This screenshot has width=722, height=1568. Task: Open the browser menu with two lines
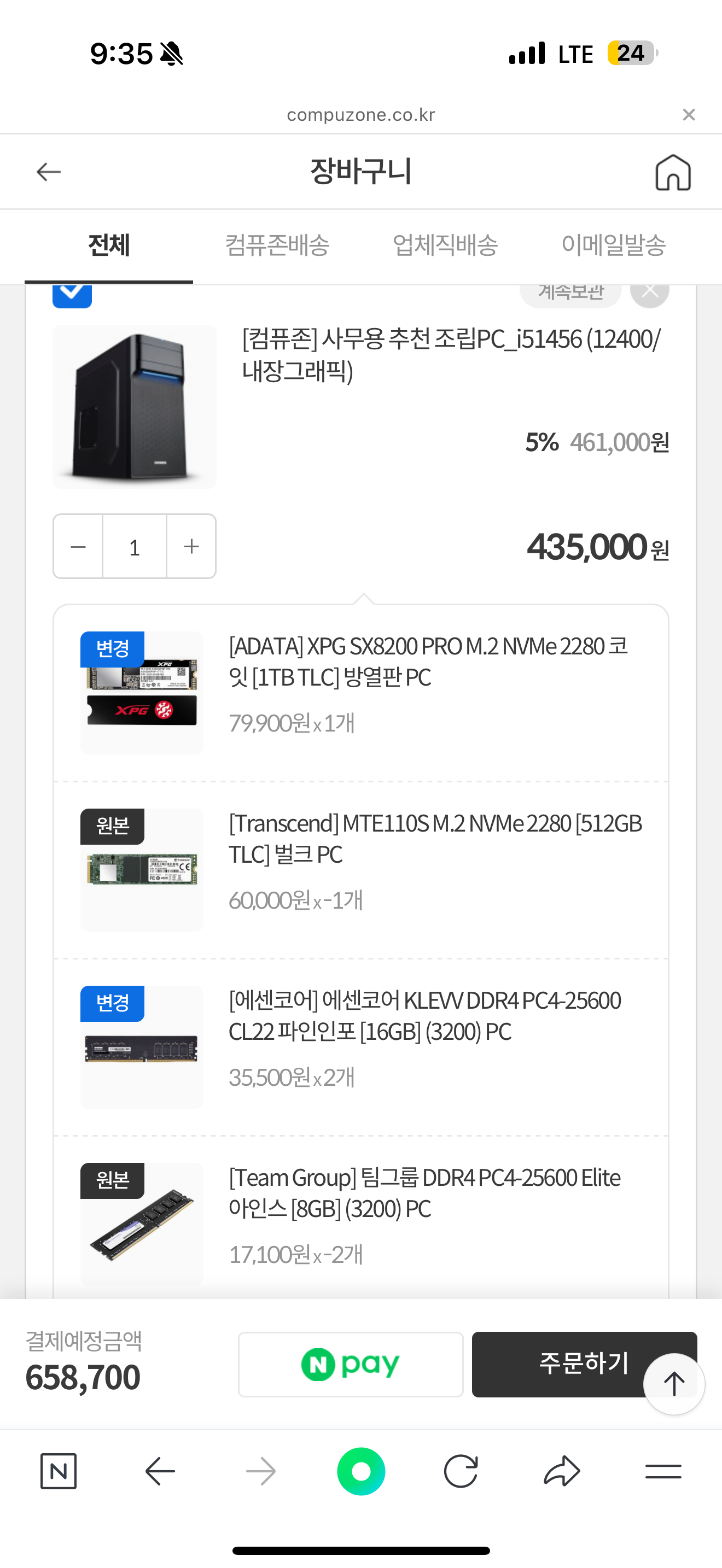point(663,1472)
